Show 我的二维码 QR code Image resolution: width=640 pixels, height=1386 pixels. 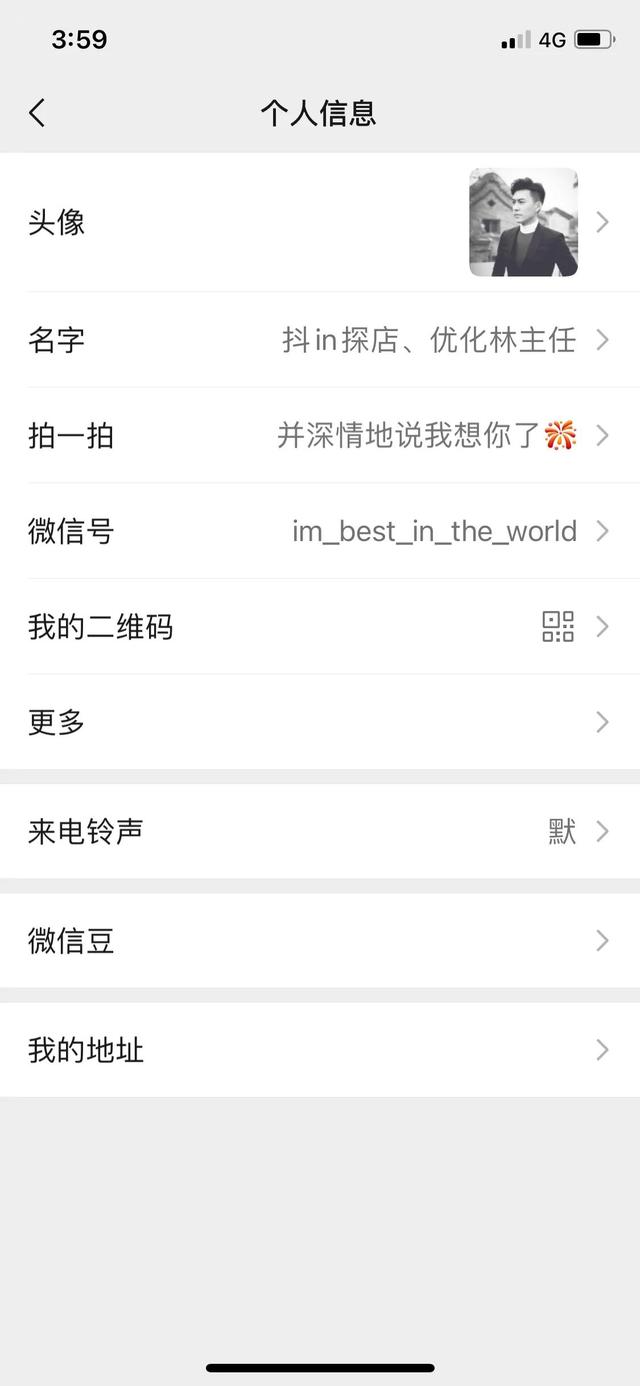(320, 627)
